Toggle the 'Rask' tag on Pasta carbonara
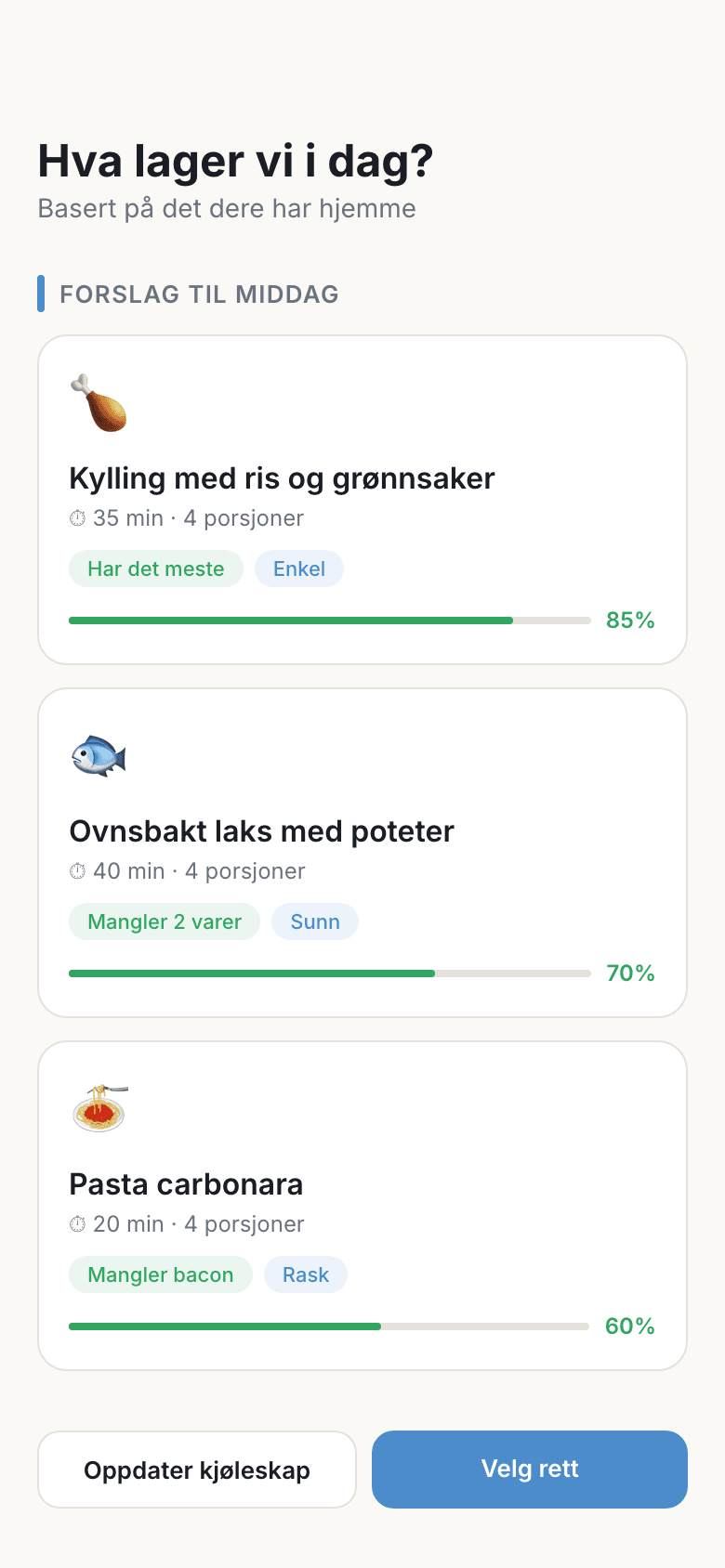 point(306,1274)
